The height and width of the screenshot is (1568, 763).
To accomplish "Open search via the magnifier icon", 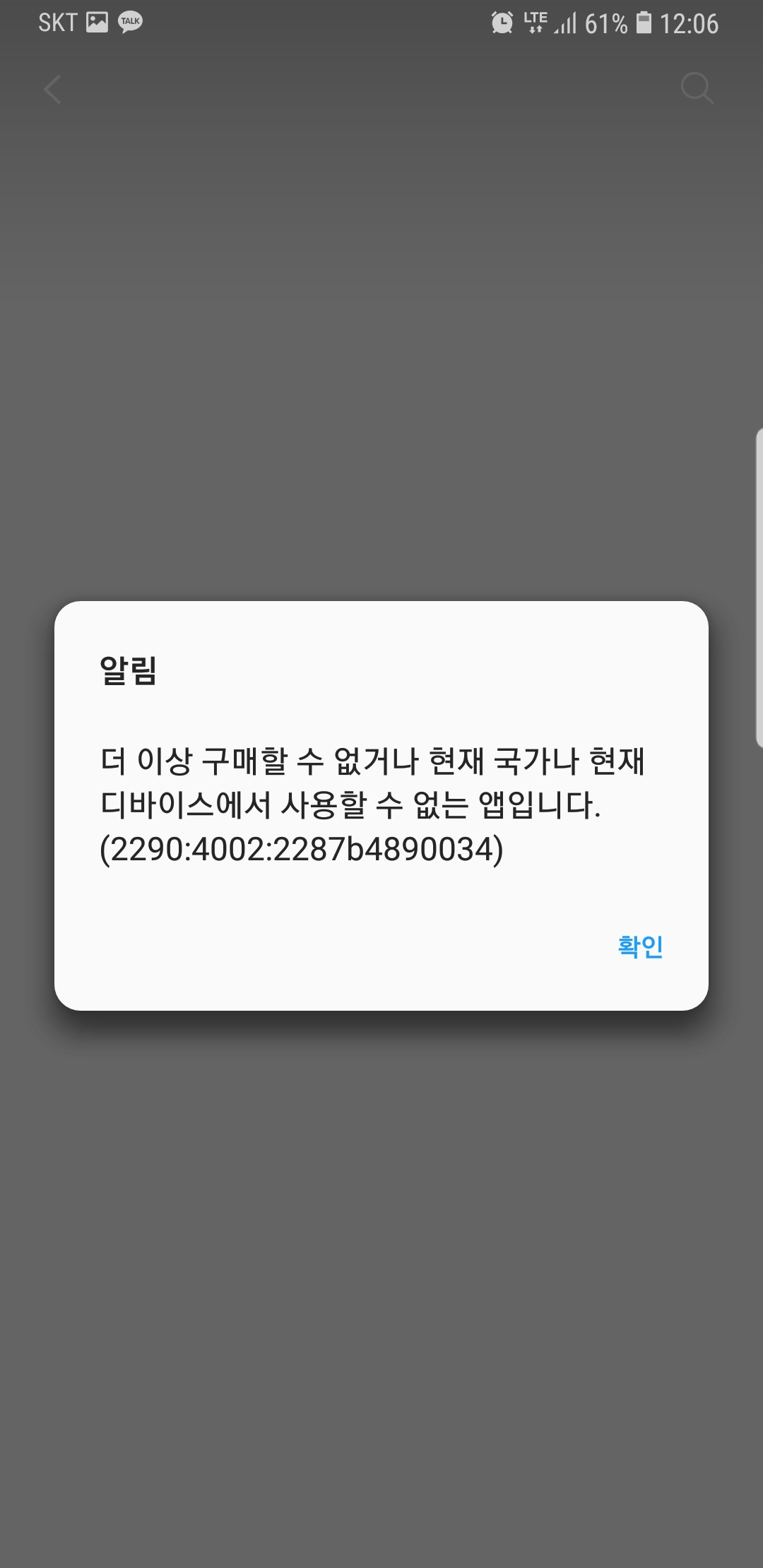I will (x=697, y=88).
